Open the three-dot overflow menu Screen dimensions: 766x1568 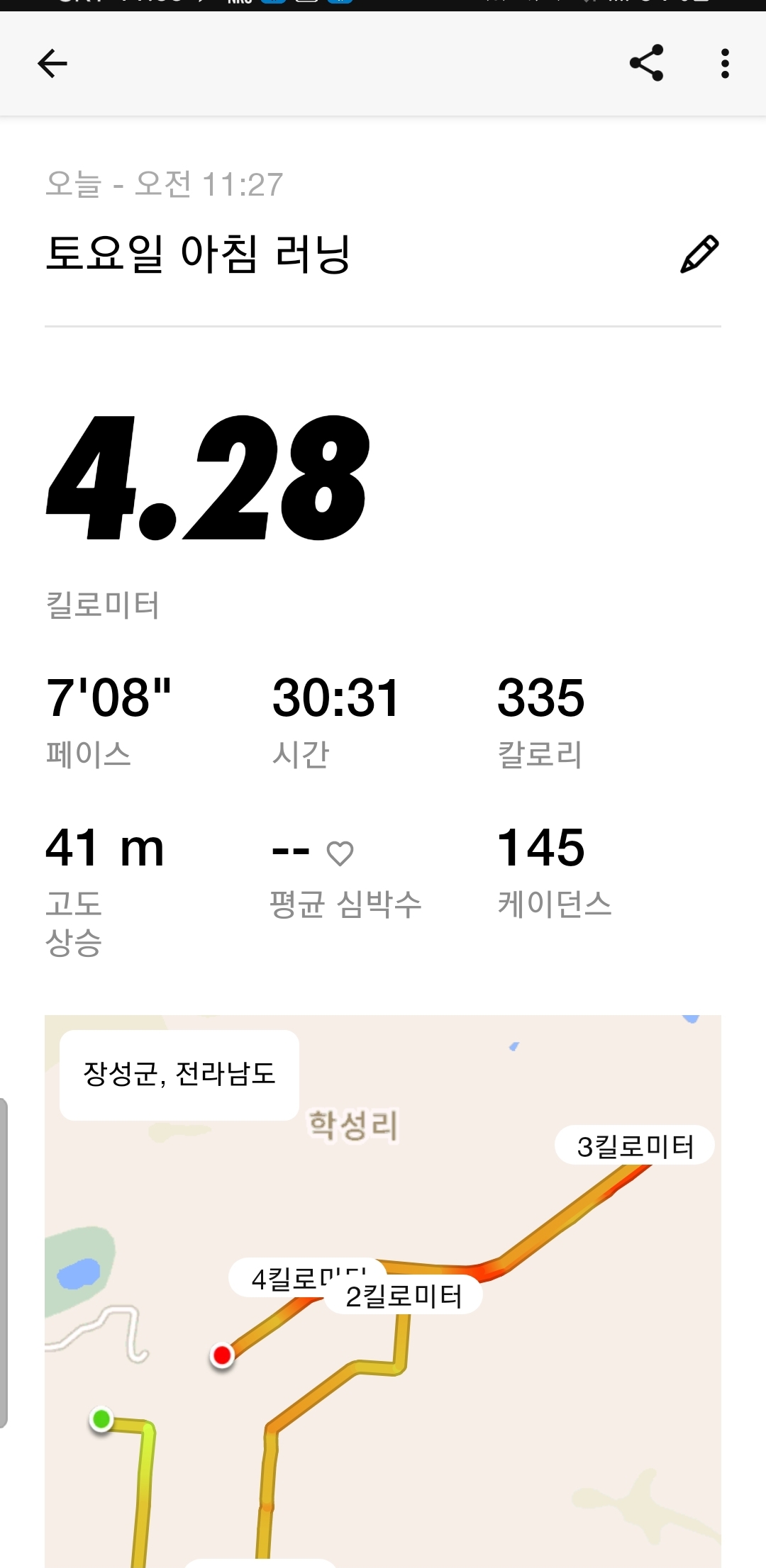(x=724, y=64)
